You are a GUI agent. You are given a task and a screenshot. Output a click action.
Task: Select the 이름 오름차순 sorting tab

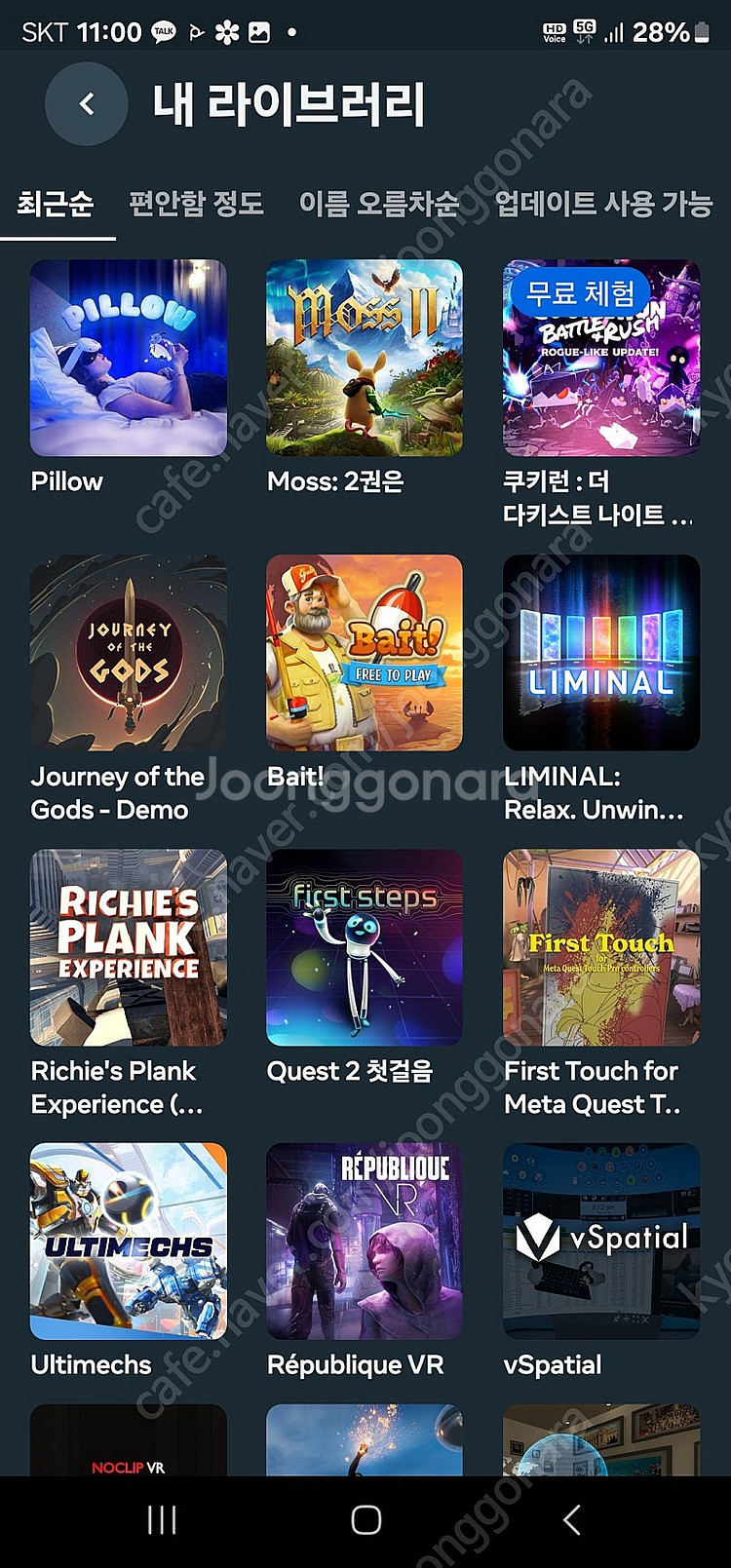coord(378,204)
